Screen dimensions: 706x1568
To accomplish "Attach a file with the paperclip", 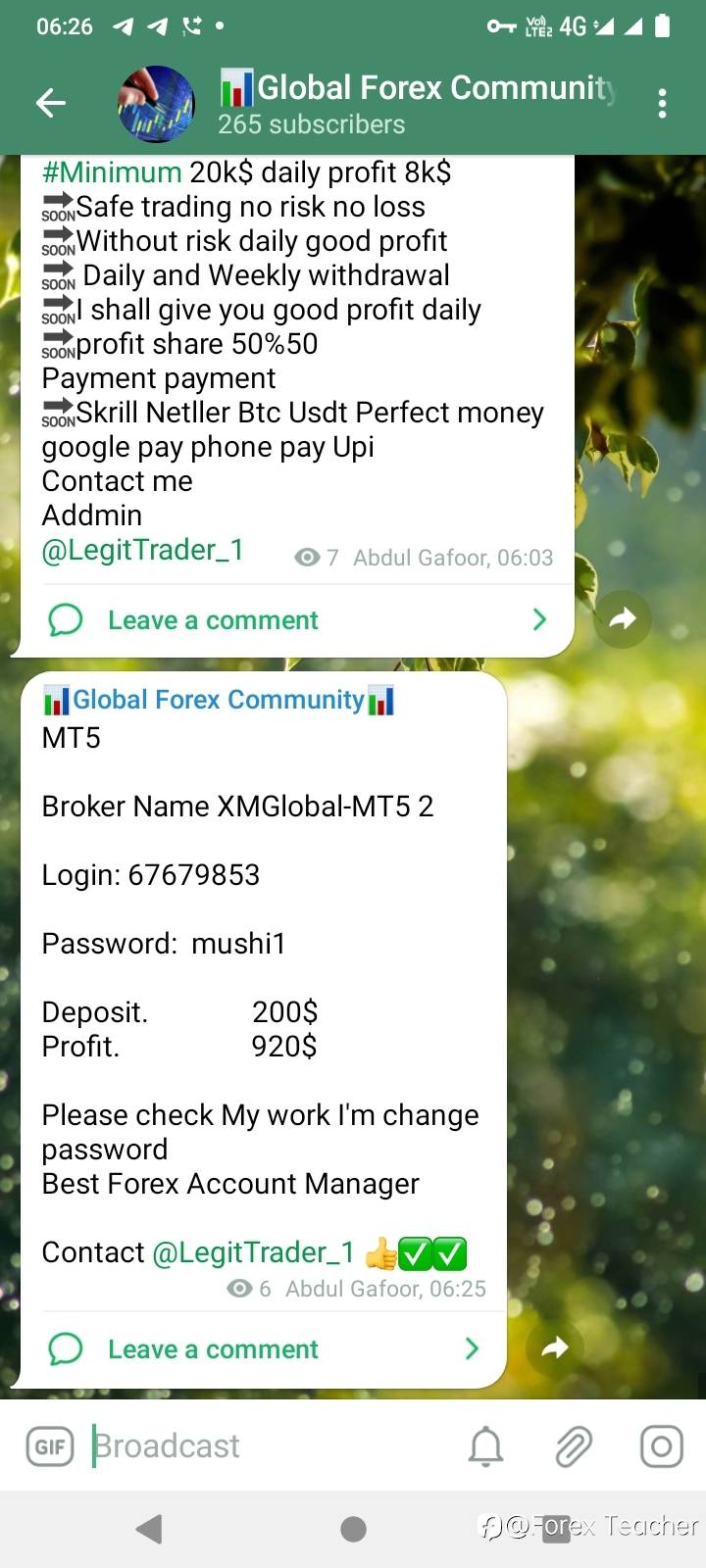I will 573,1446.
